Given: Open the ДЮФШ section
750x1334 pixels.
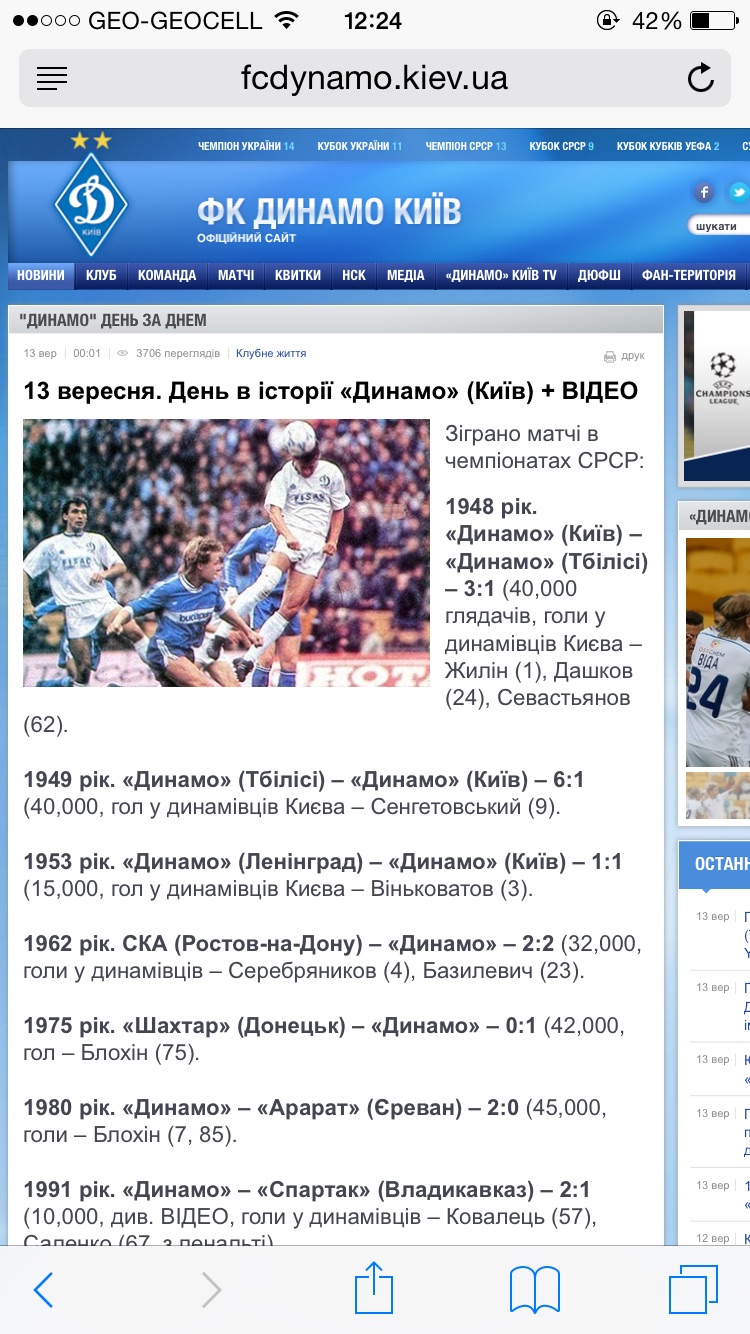Looking at the screenshot, I should coord(599,275).
